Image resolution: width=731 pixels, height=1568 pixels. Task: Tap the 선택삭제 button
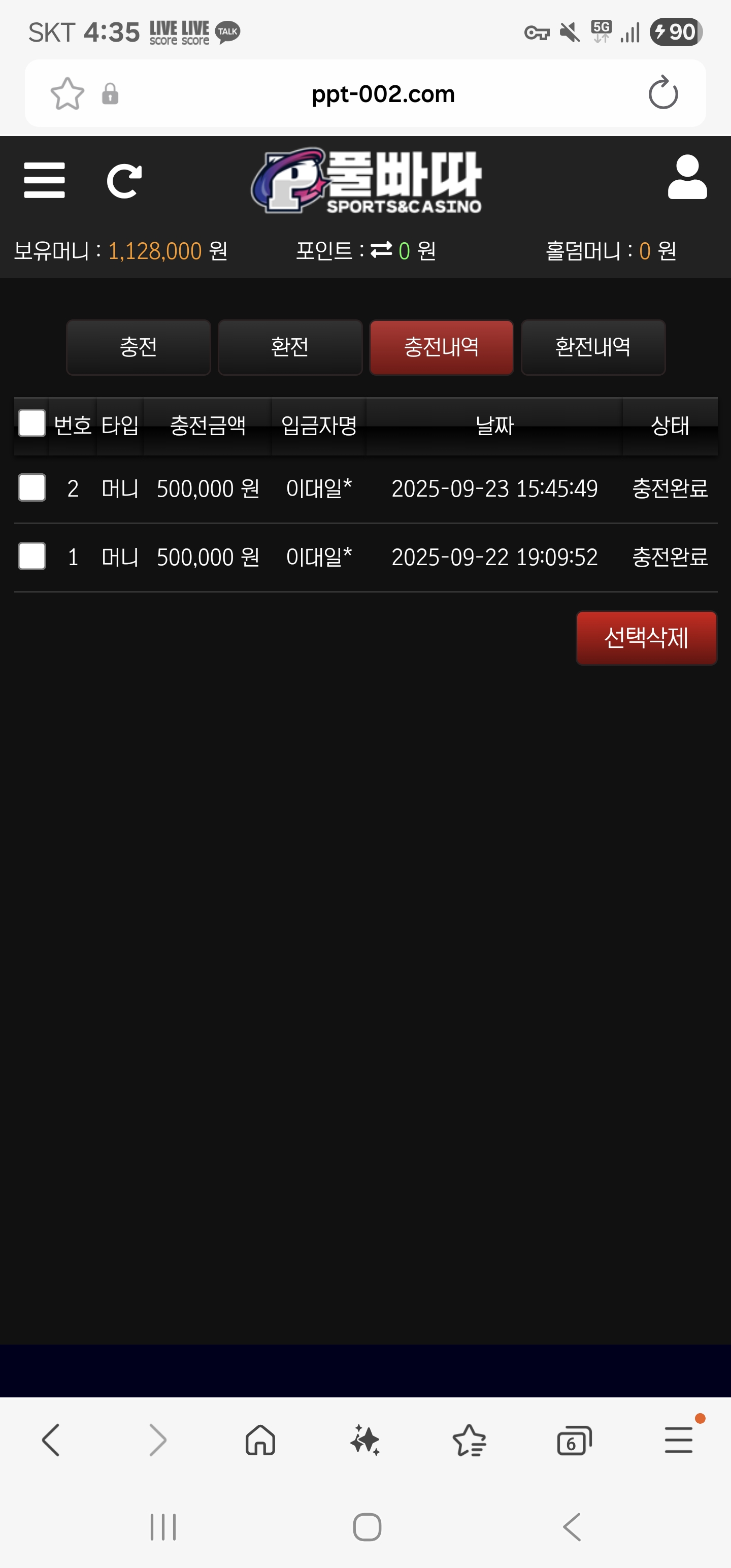pyautogui.click(x=646, y=638)
